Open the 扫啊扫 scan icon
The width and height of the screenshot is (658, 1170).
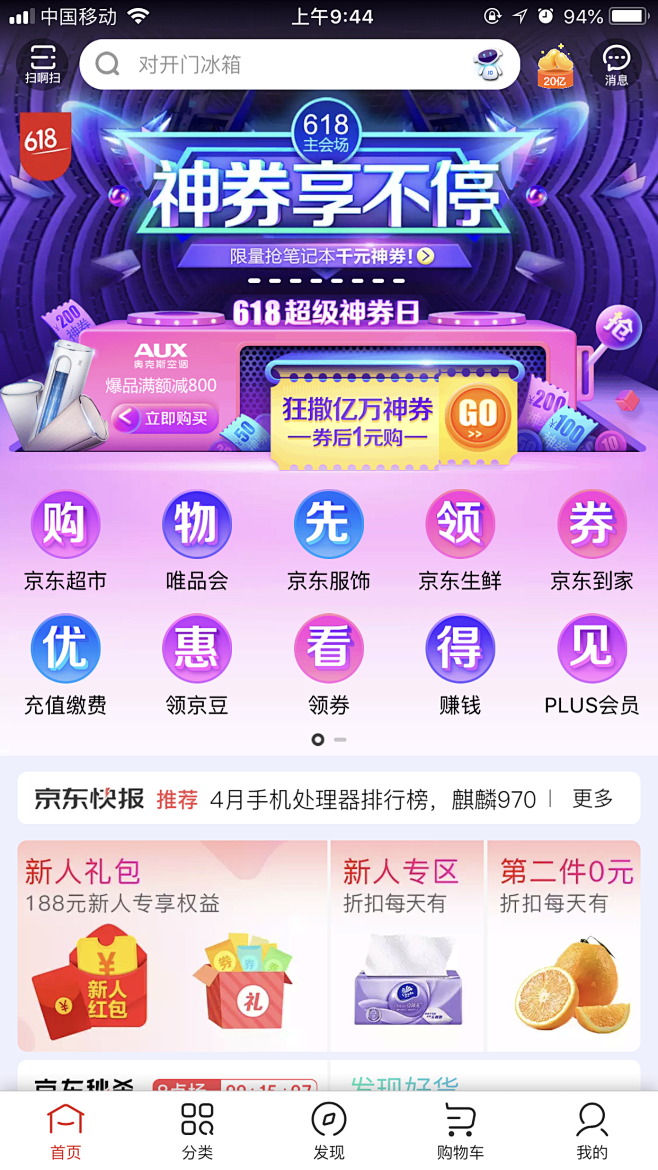point(42,65)
